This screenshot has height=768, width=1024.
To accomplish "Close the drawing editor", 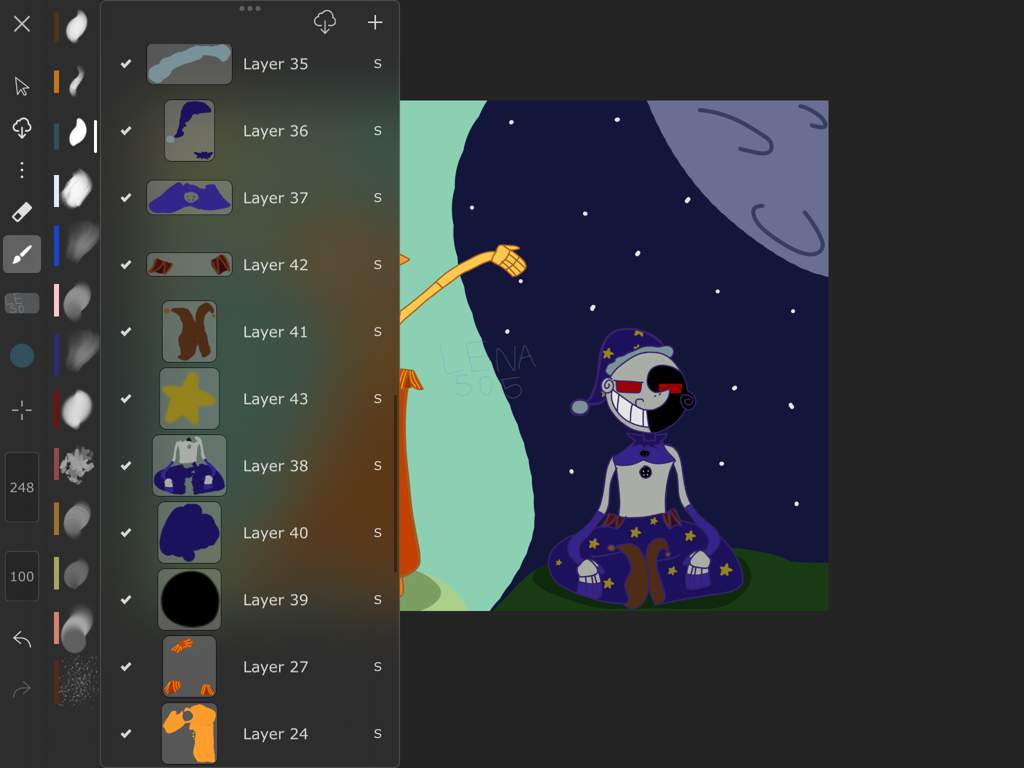I will pyautogui.click(x=22, y=24).
